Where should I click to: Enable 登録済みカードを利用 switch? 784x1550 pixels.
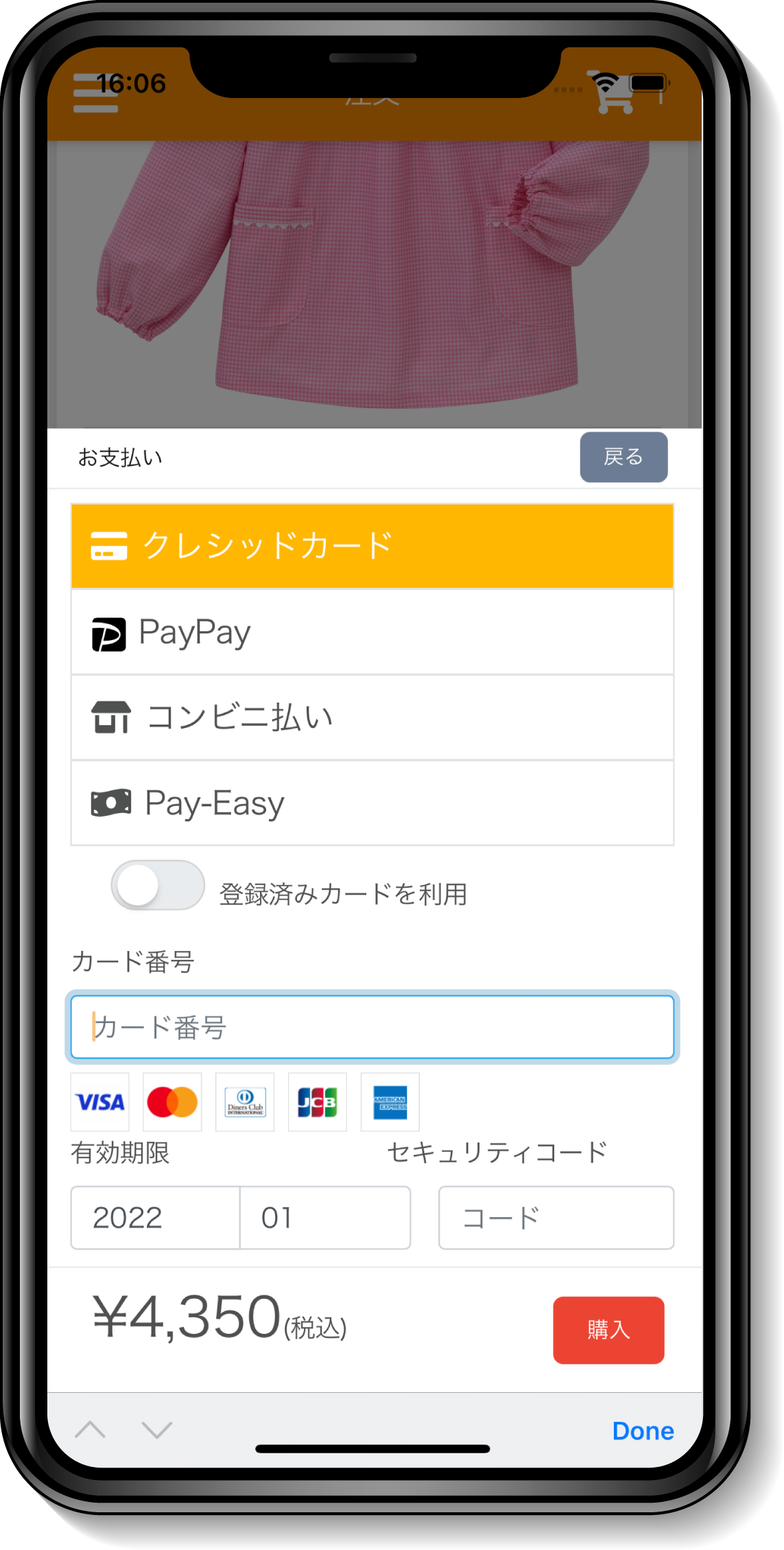coord(158,885)
